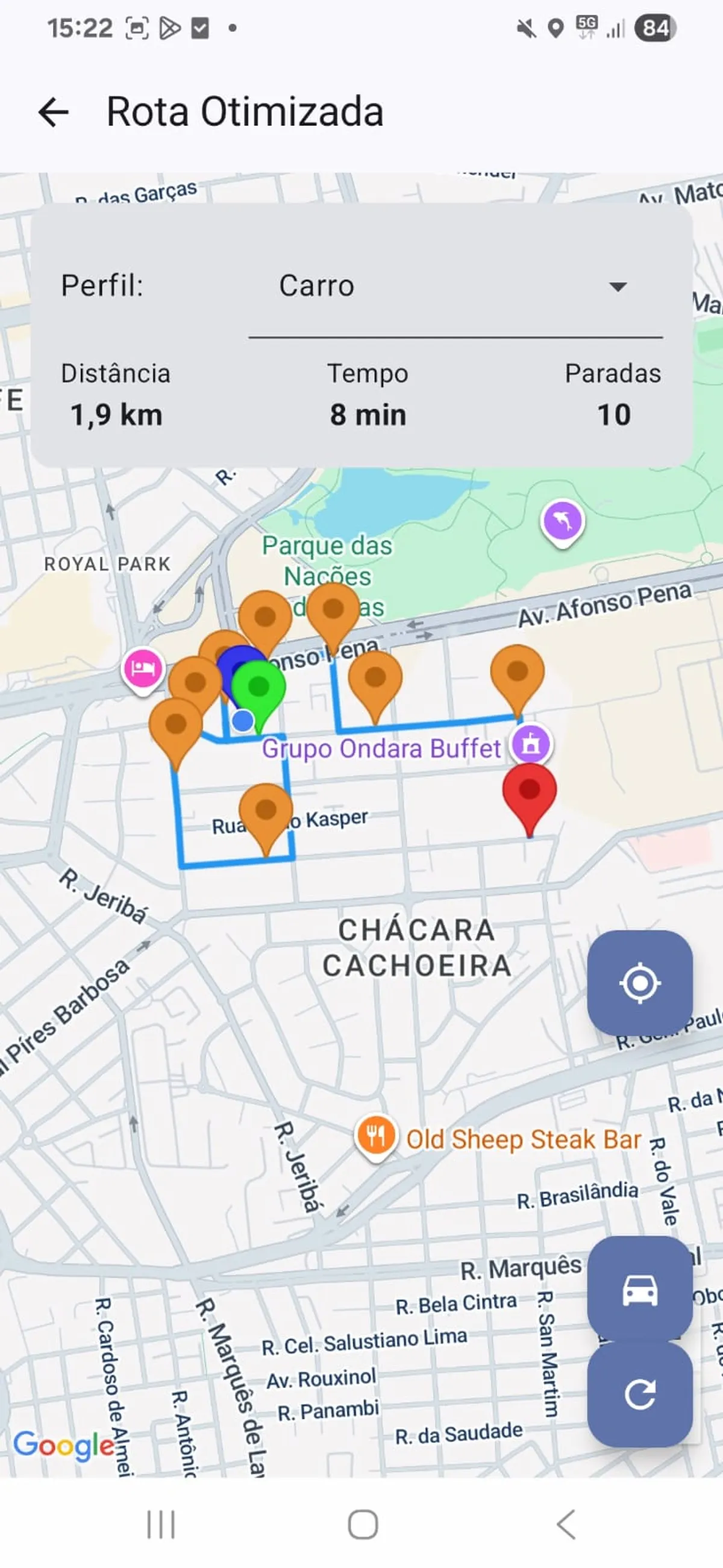723x1568 pixels.
Task: Refresh the optimized route
Action: 640,1394
